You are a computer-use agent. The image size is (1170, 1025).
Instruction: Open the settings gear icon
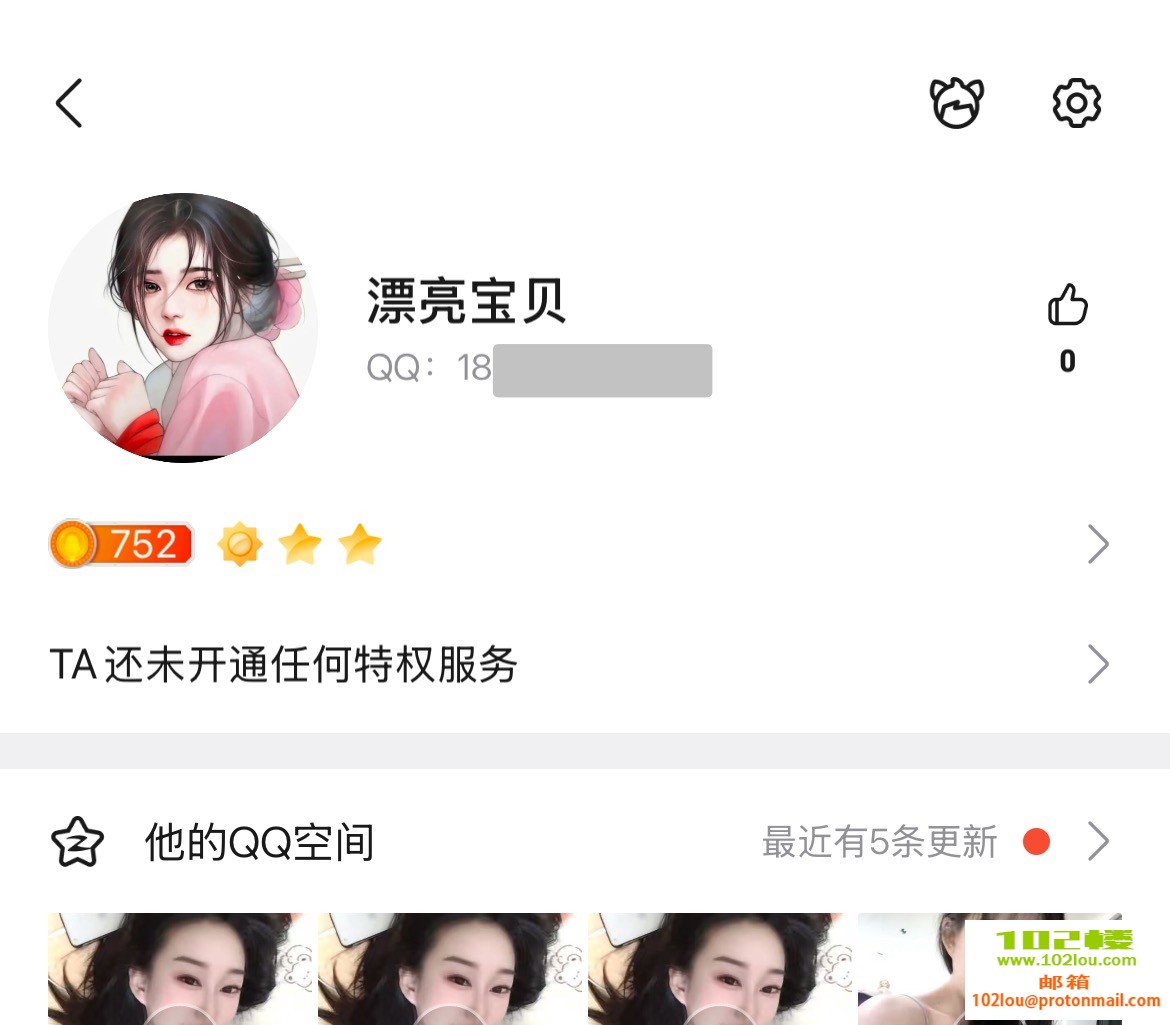1077,103
